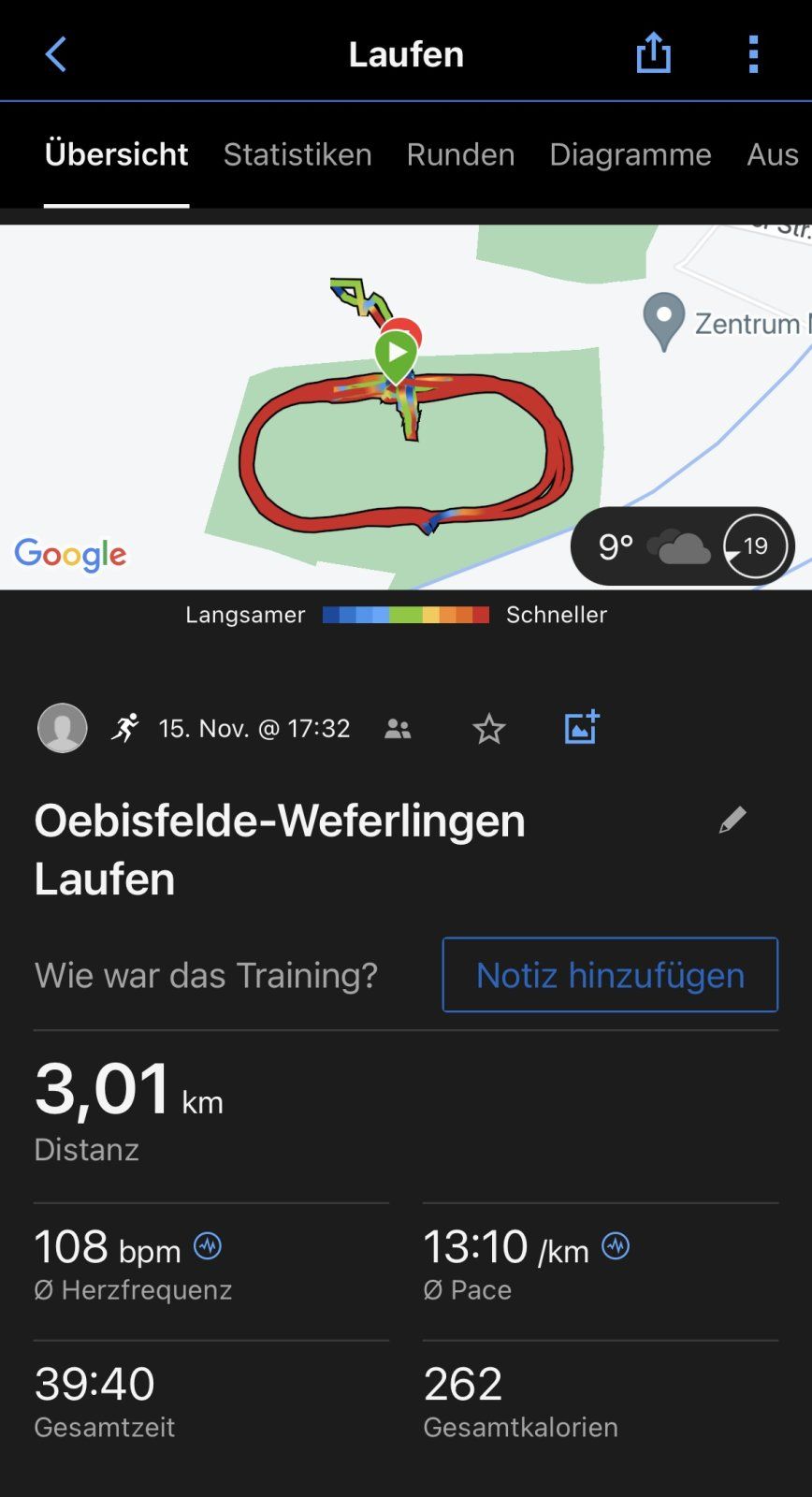Switch to the Statistiken tab
Image resolution: width=812 pixels, height=1497 pixels.
[x=297, y=154]
